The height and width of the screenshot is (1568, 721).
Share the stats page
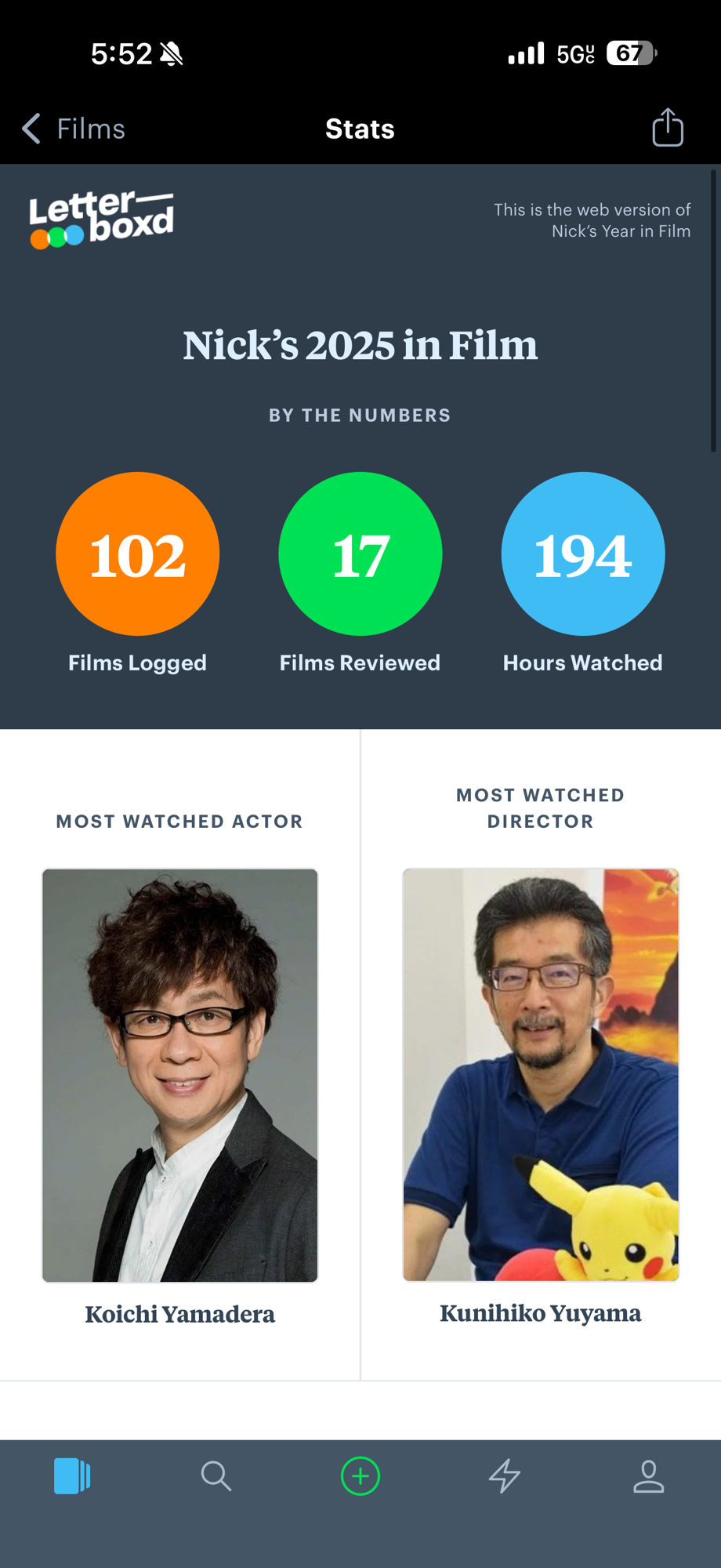(668, 128)
